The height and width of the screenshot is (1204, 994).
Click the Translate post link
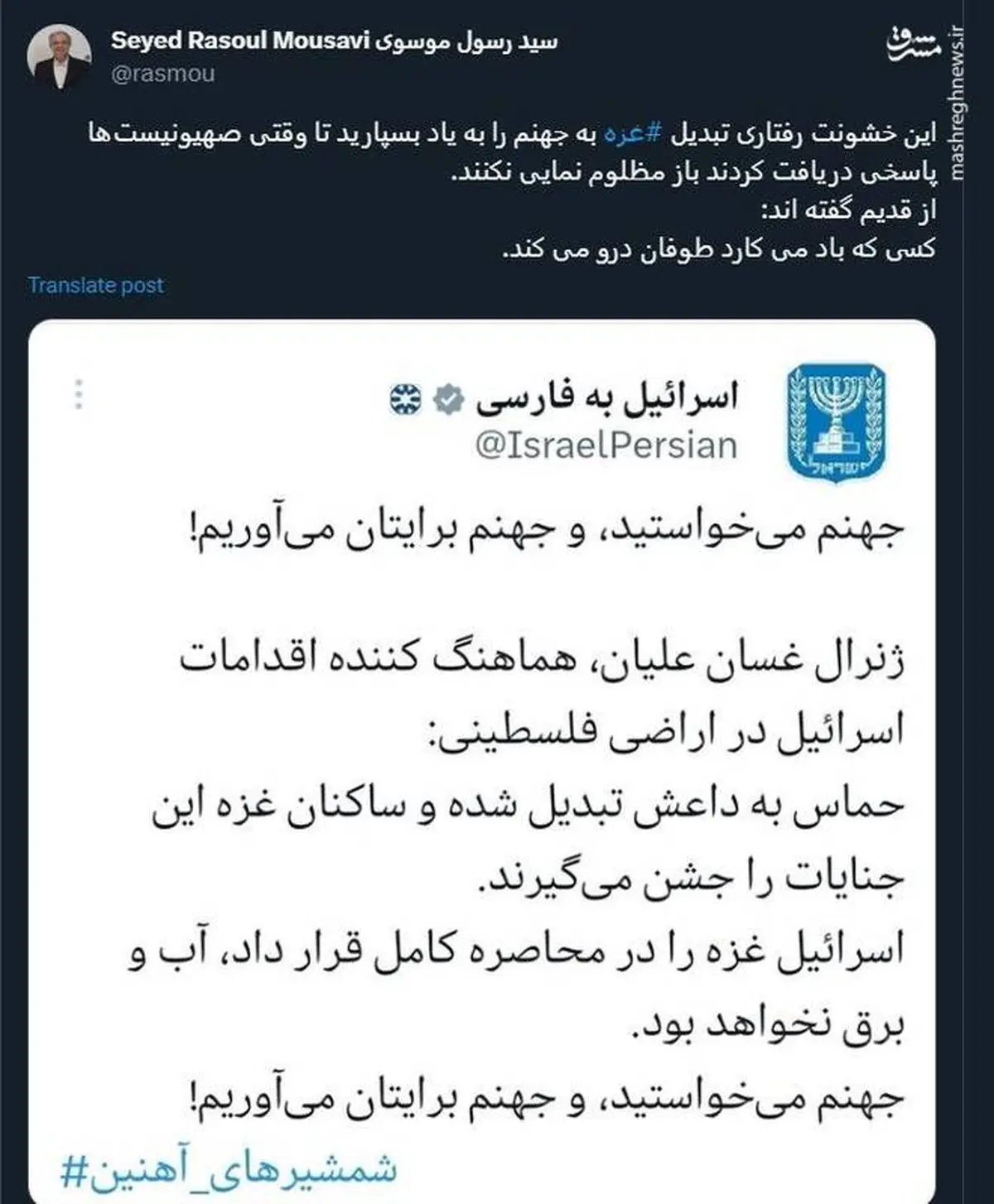pos(94,287)
